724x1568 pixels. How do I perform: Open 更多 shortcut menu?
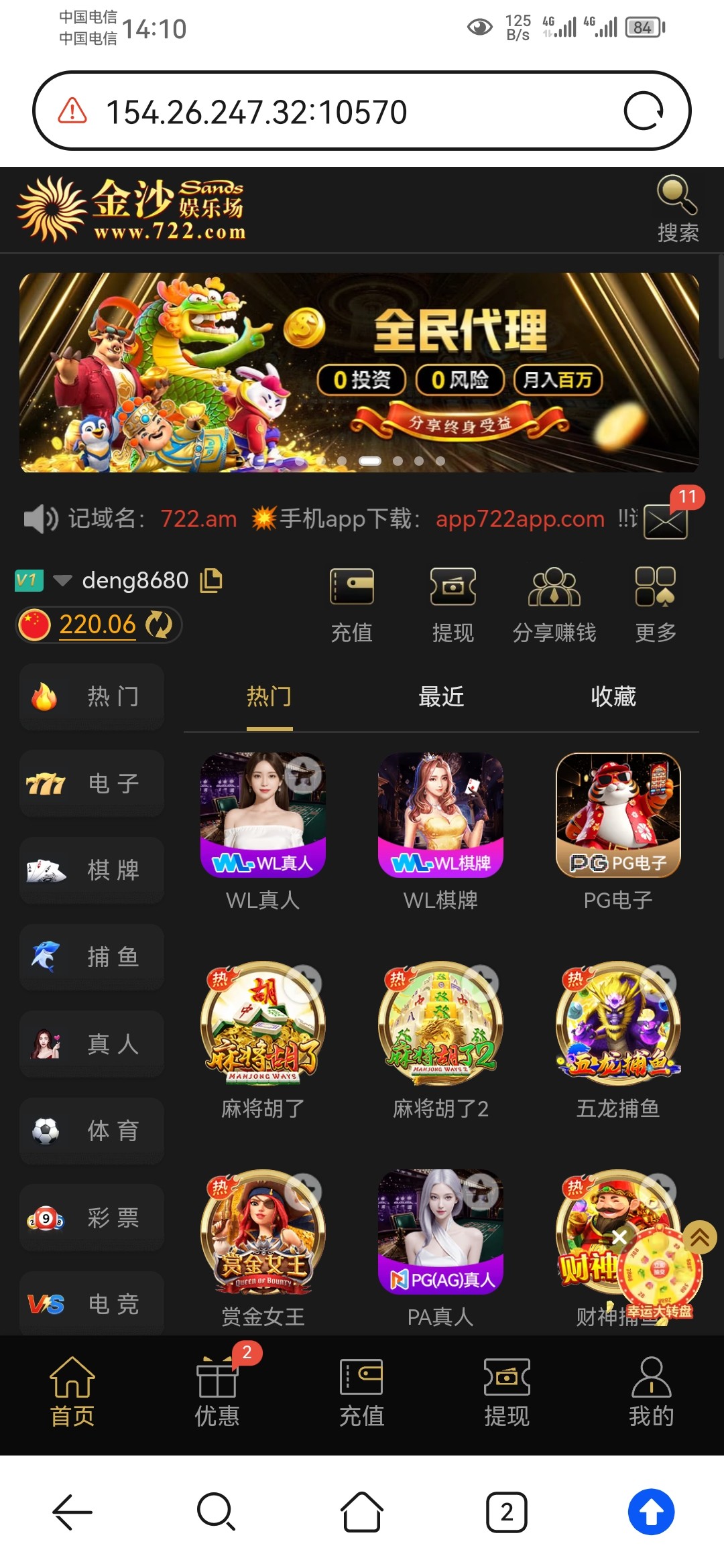pos(655,604)
